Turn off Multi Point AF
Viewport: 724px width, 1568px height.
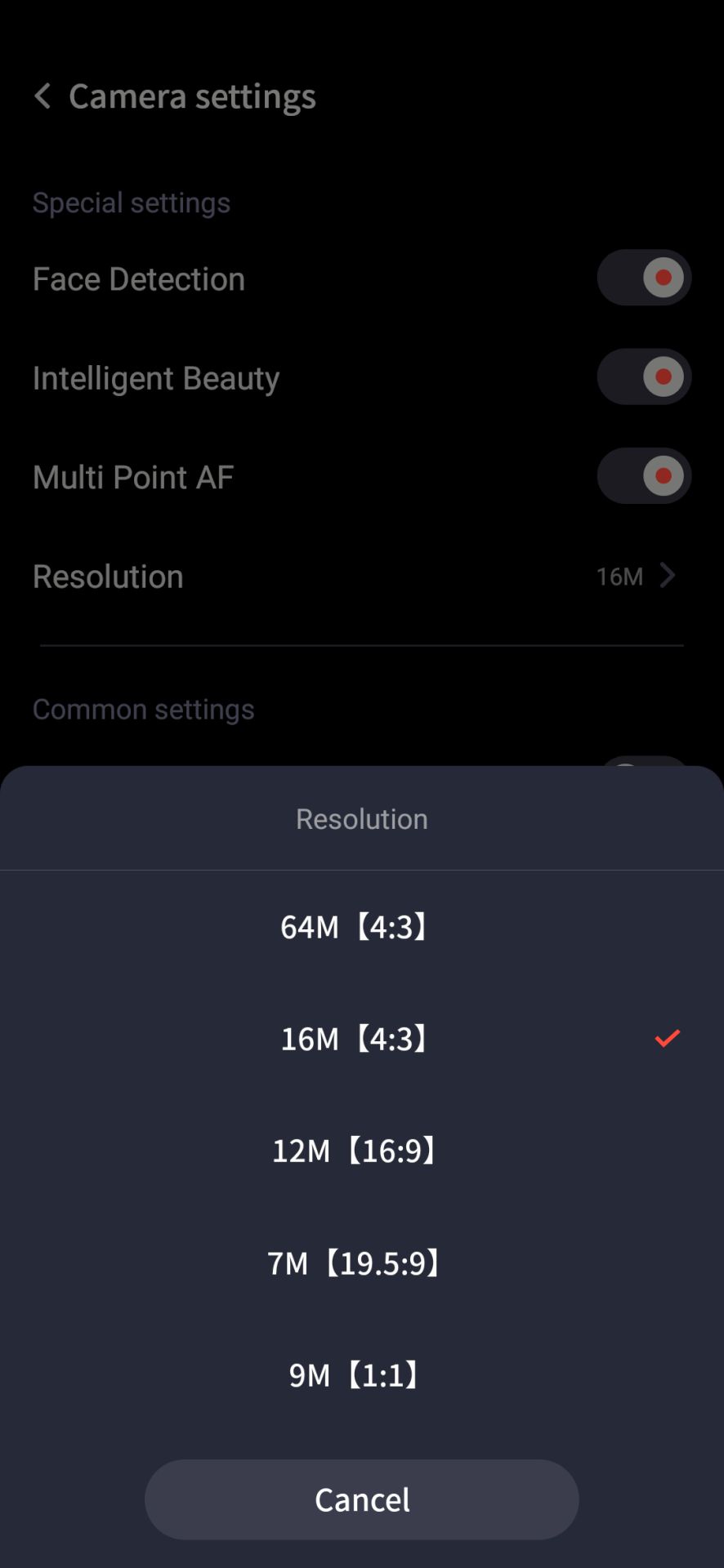tap(644, 476)
